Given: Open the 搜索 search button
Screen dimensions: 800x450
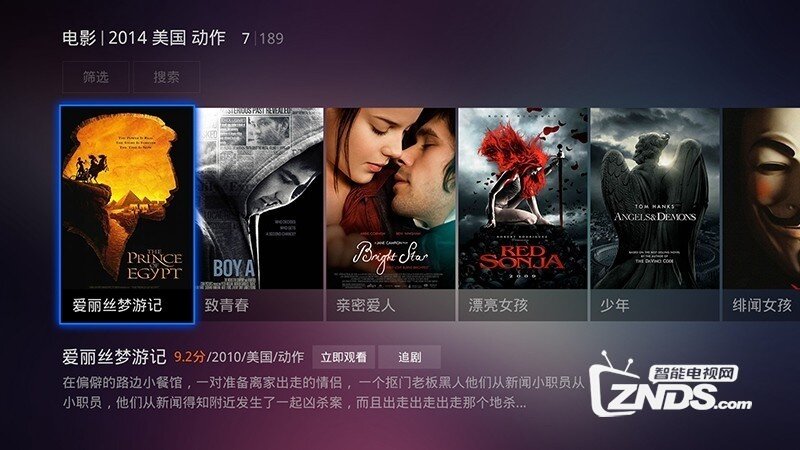Looking at the screenshot, I should pos(166,77).
